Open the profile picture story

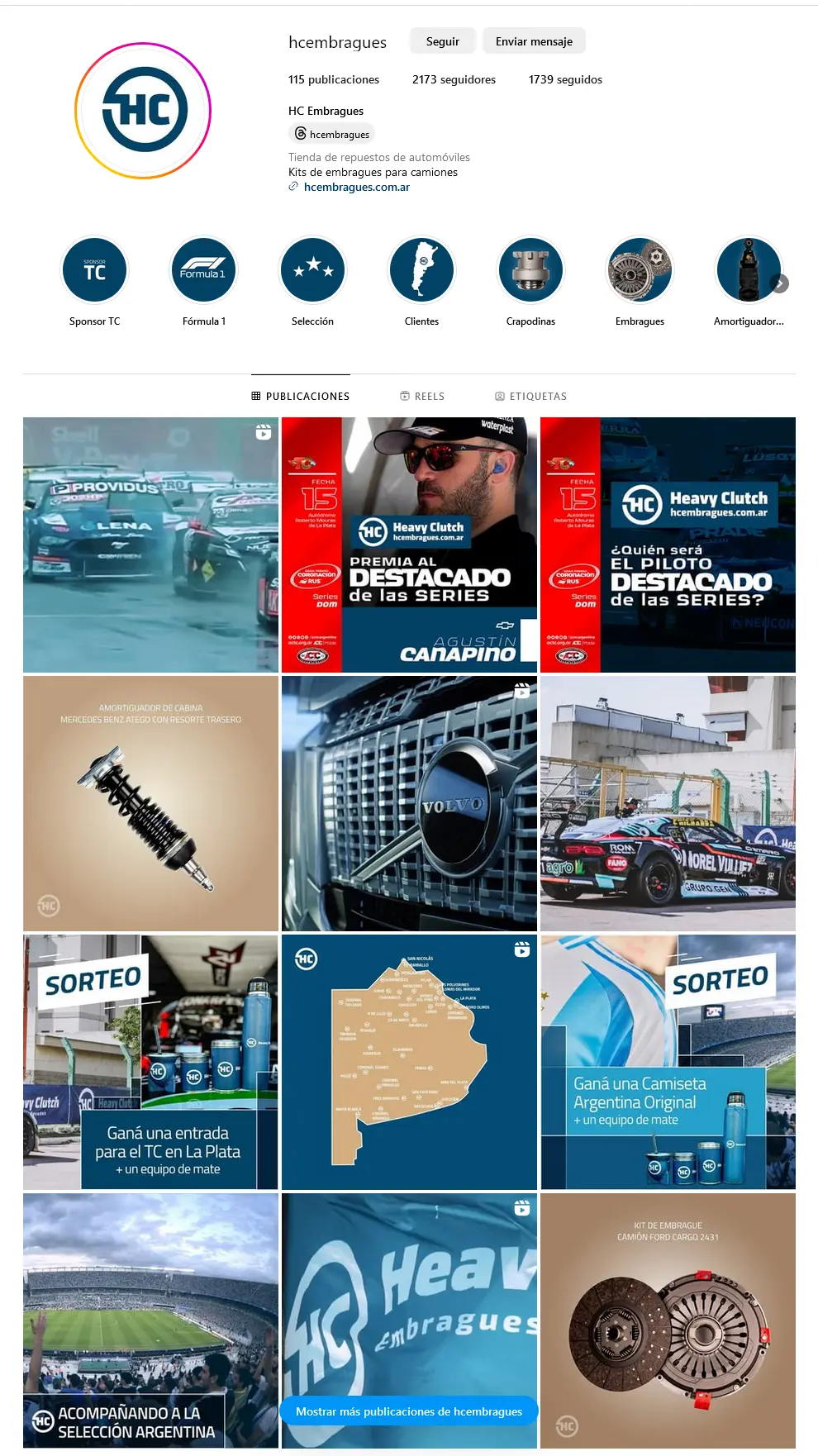click(143, 111)
